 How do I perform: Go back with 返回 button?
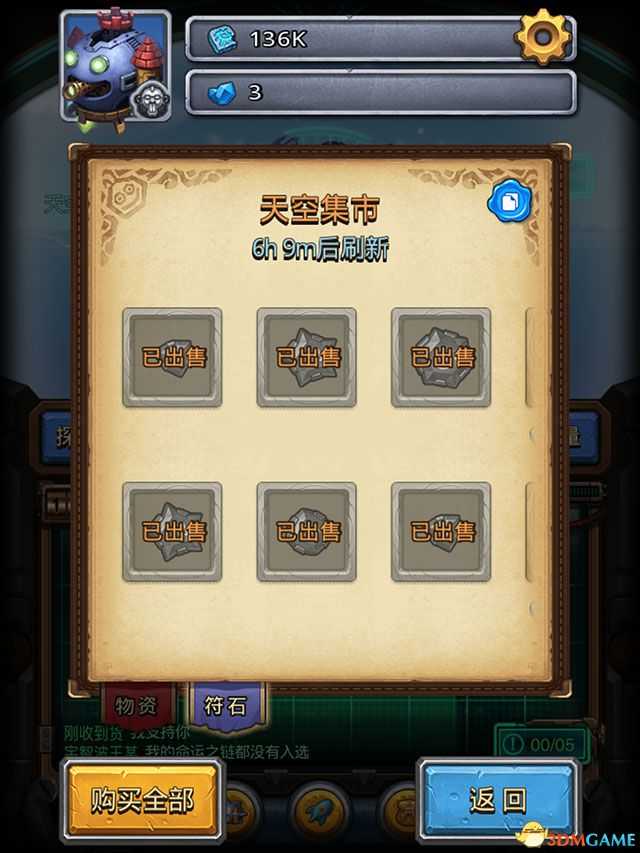point(497,799)
